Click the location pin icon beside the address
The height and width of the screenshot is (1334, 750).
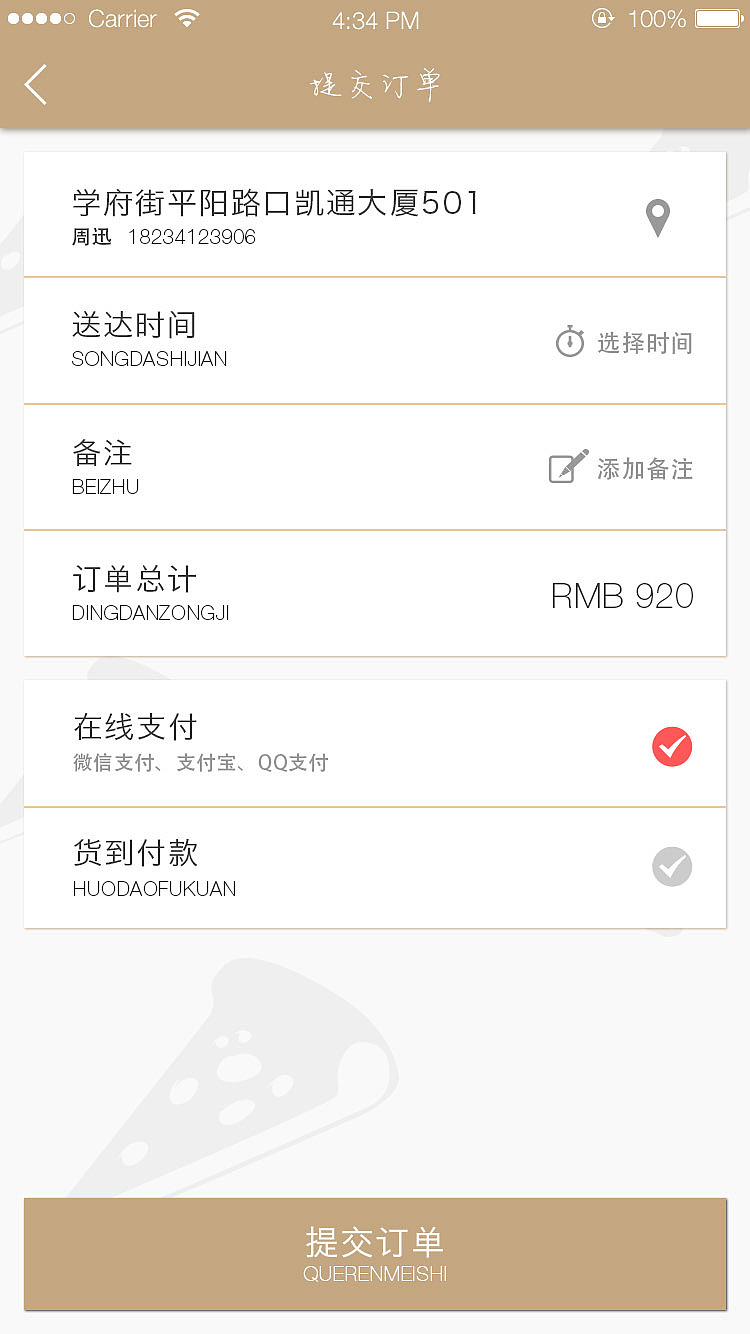click(x=658, y=216)
